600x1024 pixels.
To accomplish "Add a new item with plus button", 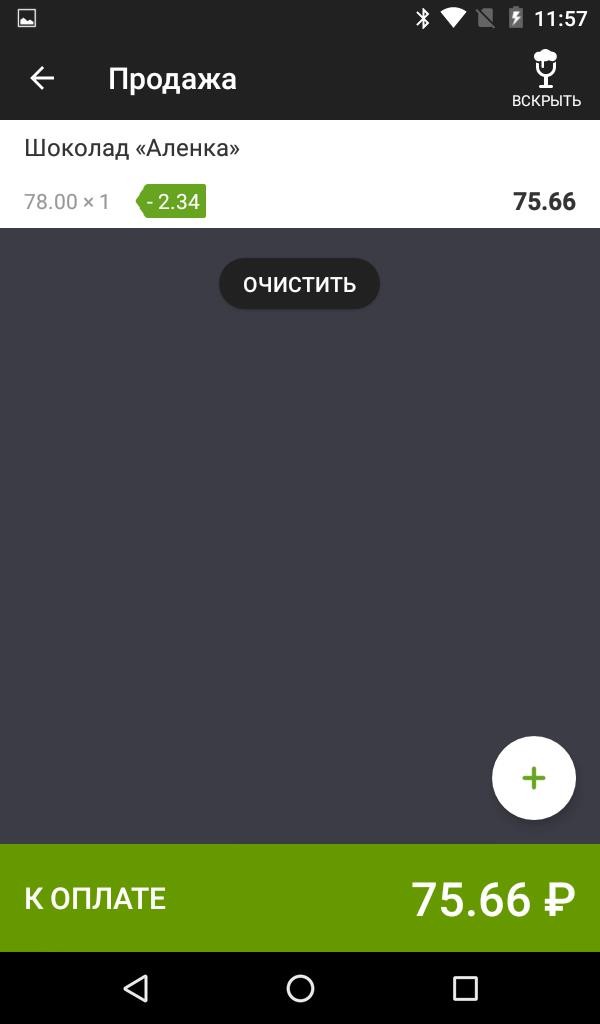I will [533, 778].
